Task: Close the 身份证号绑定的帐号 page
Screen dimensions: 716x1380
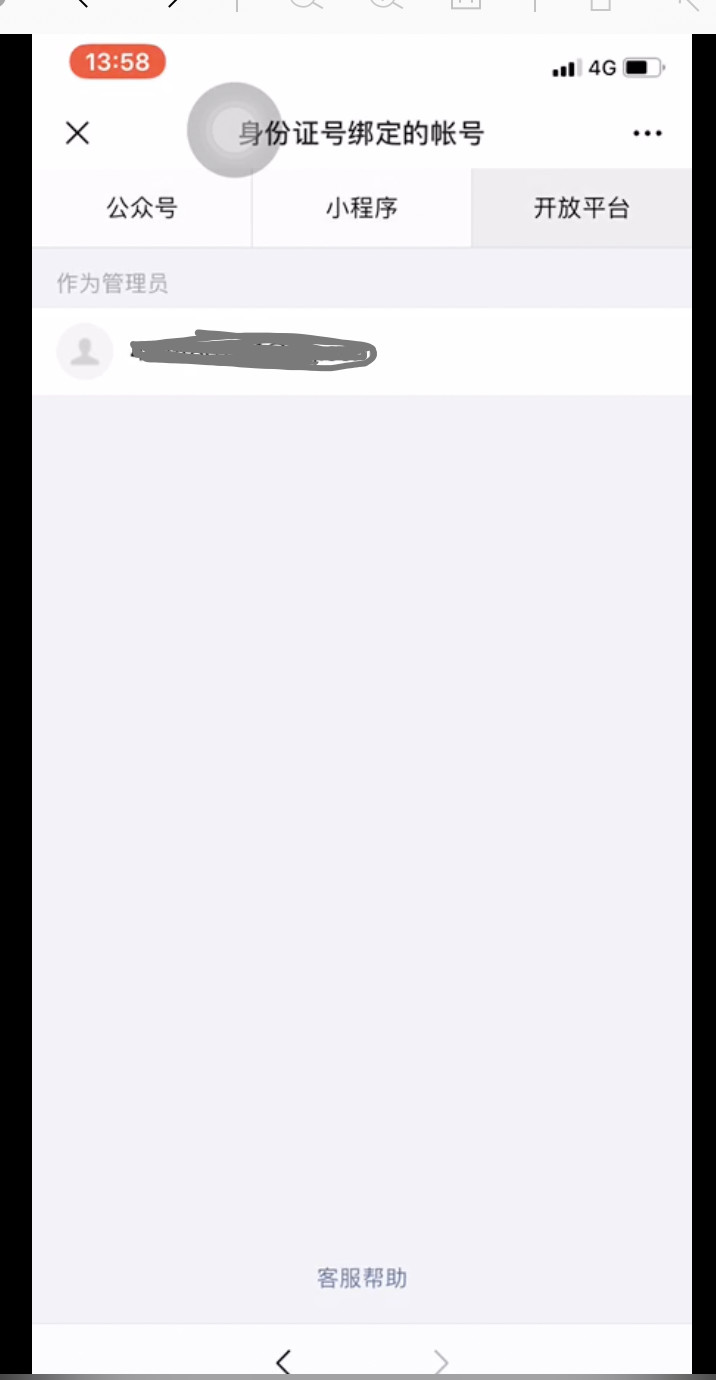Action: [77, 133]
